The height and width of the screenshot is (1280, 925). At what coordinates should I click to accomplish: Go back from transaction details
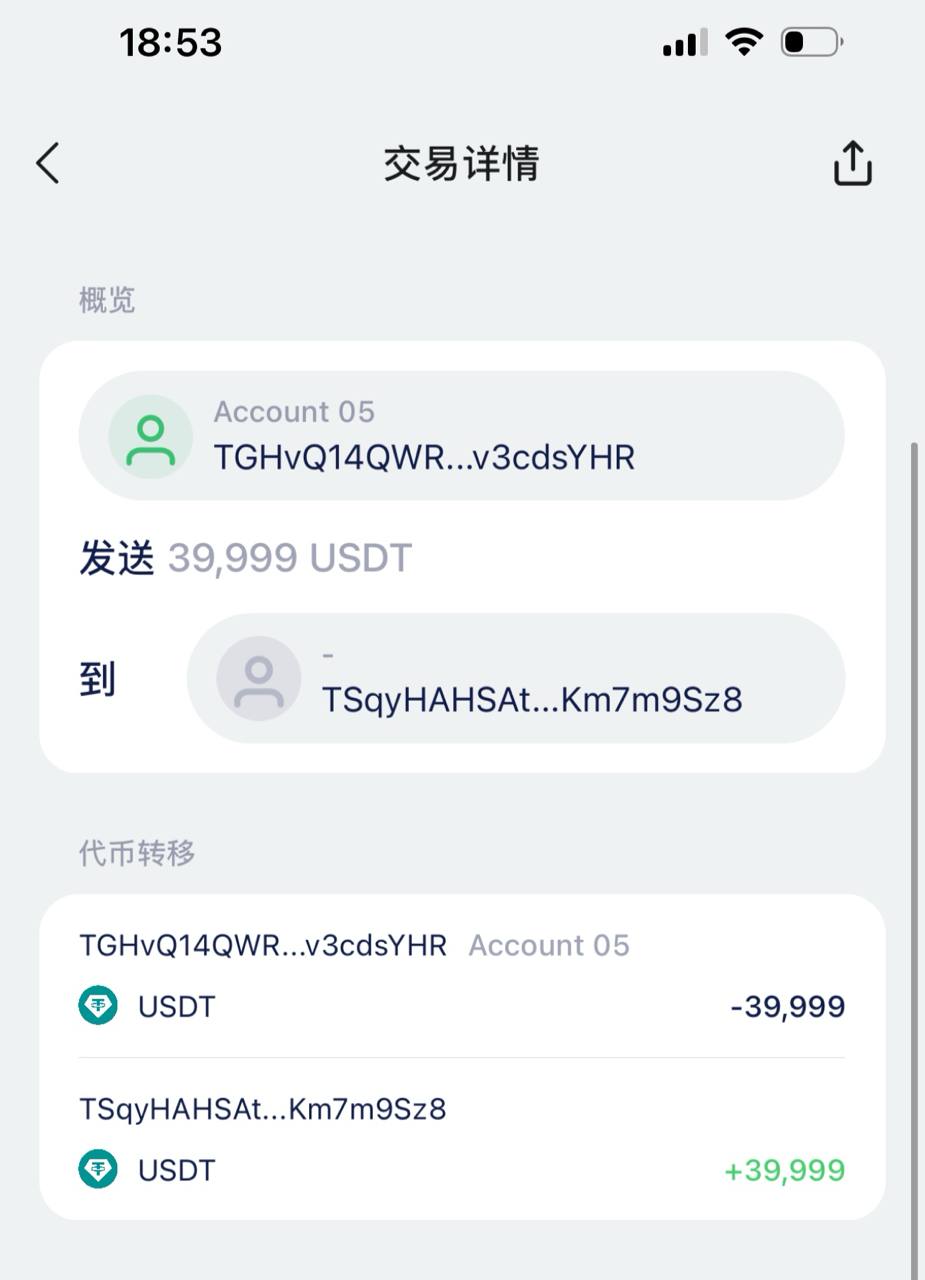(x=48, y=163)
